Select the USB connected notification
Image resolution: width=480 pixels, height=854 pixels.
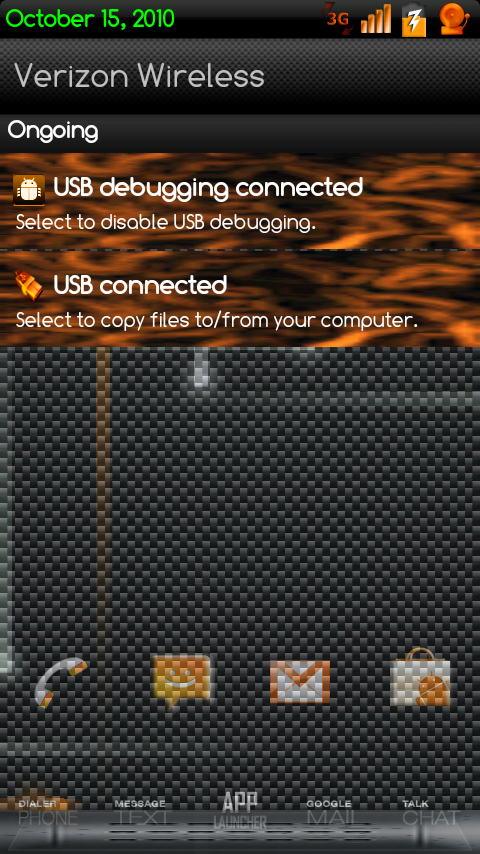[240, 299]
